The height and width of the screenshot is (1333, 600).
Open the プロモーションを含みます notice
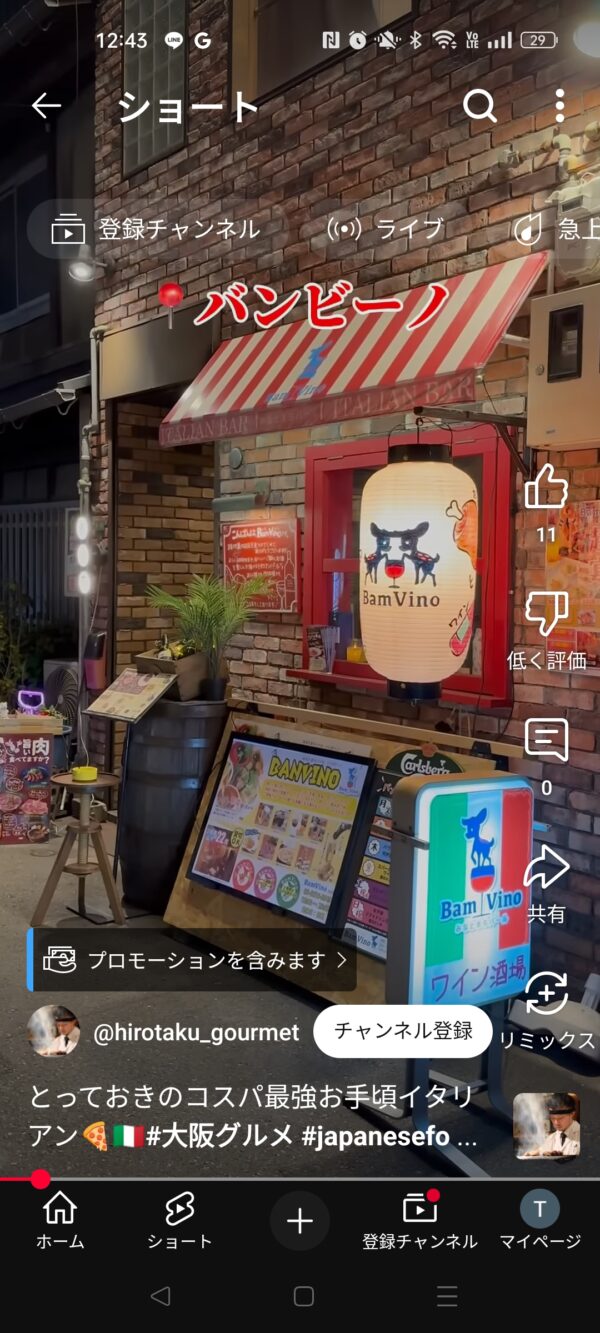point(192,961)
